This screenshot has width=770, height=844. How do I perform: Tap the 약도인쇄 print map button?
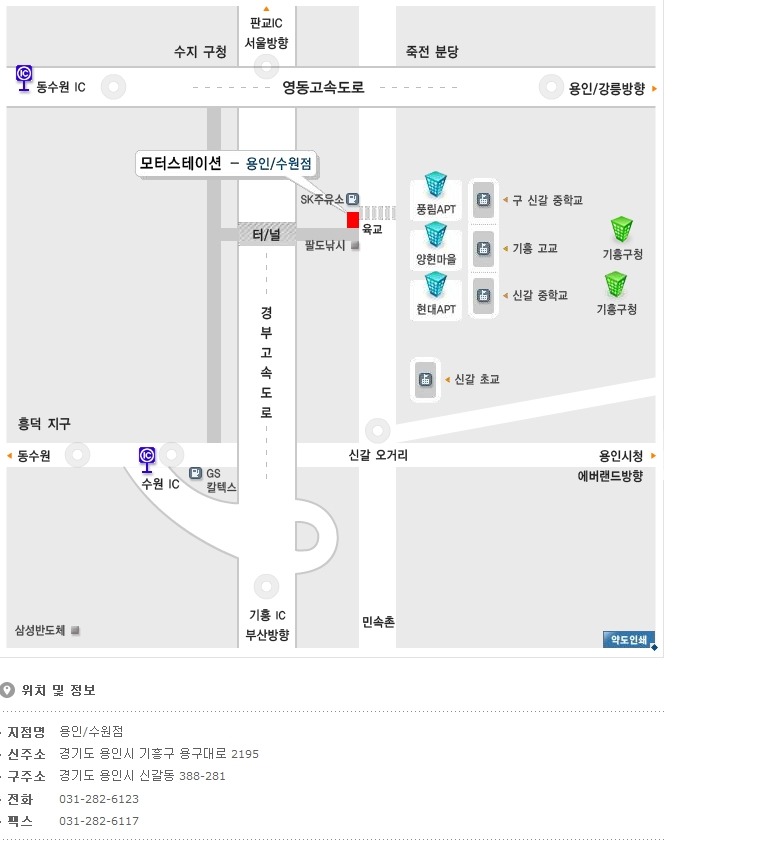click(629, 639)
